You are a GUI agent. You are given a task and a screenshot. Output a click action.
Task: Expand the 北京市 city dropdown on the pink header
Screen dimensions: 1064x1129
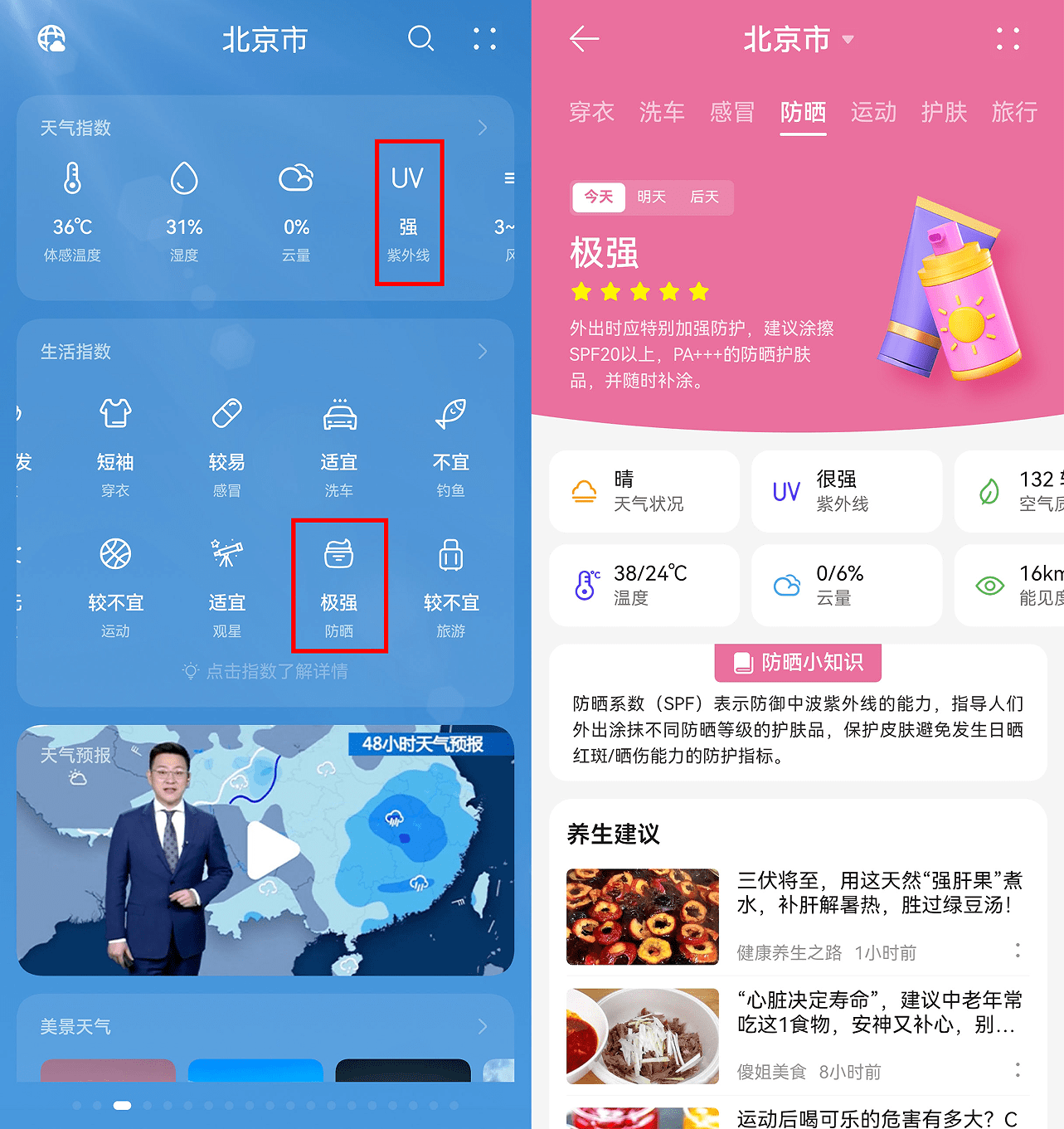coord(848,39)
